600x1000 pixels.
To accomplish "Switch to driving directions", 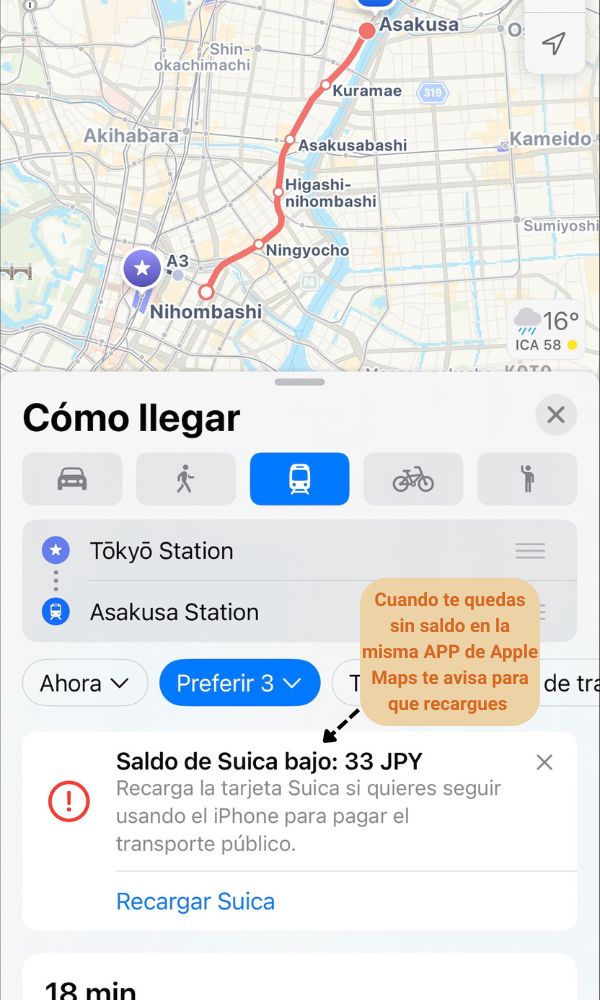I will [72, 479].
